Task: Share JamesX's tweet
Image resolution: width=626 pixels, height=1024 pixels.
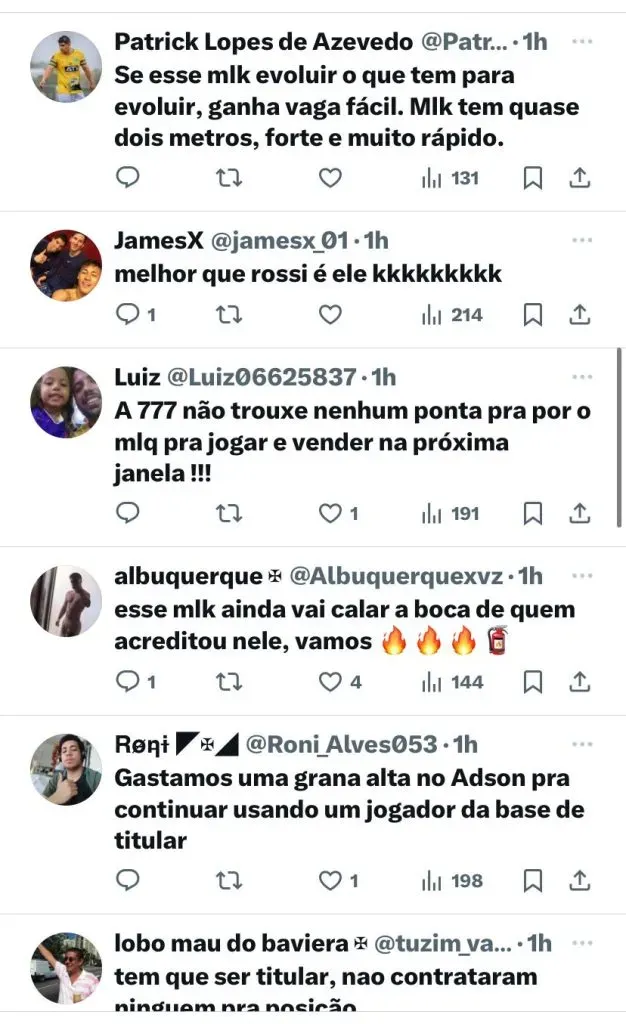Action: pyautogui.click(x=579, y=315)
